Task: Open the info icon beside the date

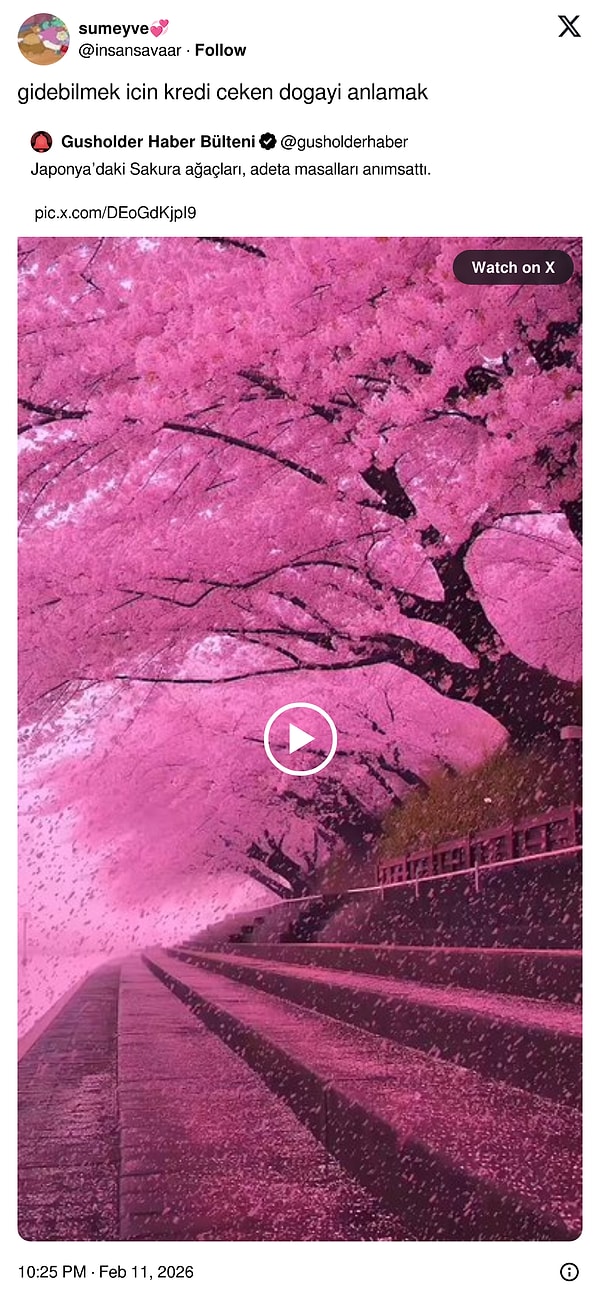Action: [569, 1272]
